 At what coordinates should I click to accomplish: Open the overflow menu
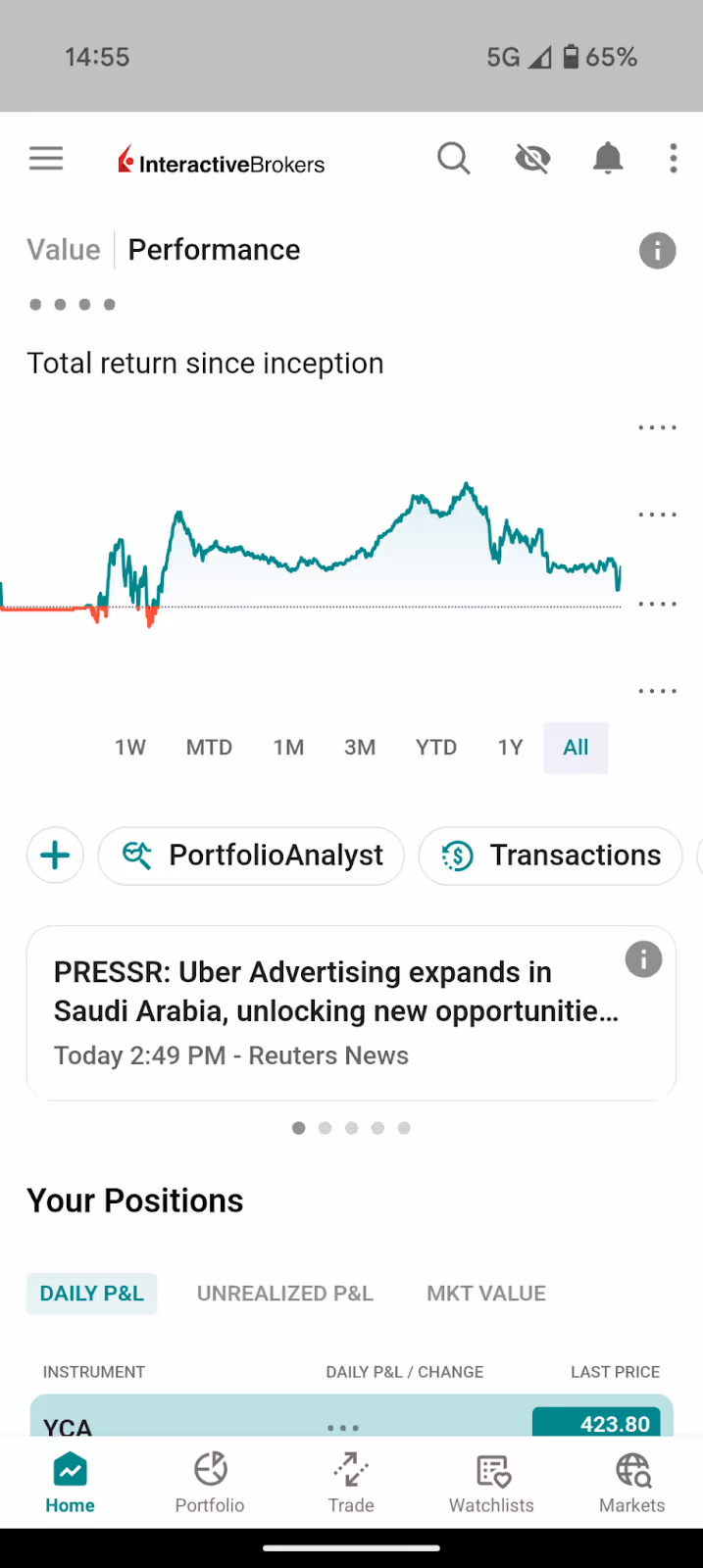[673, 159]
